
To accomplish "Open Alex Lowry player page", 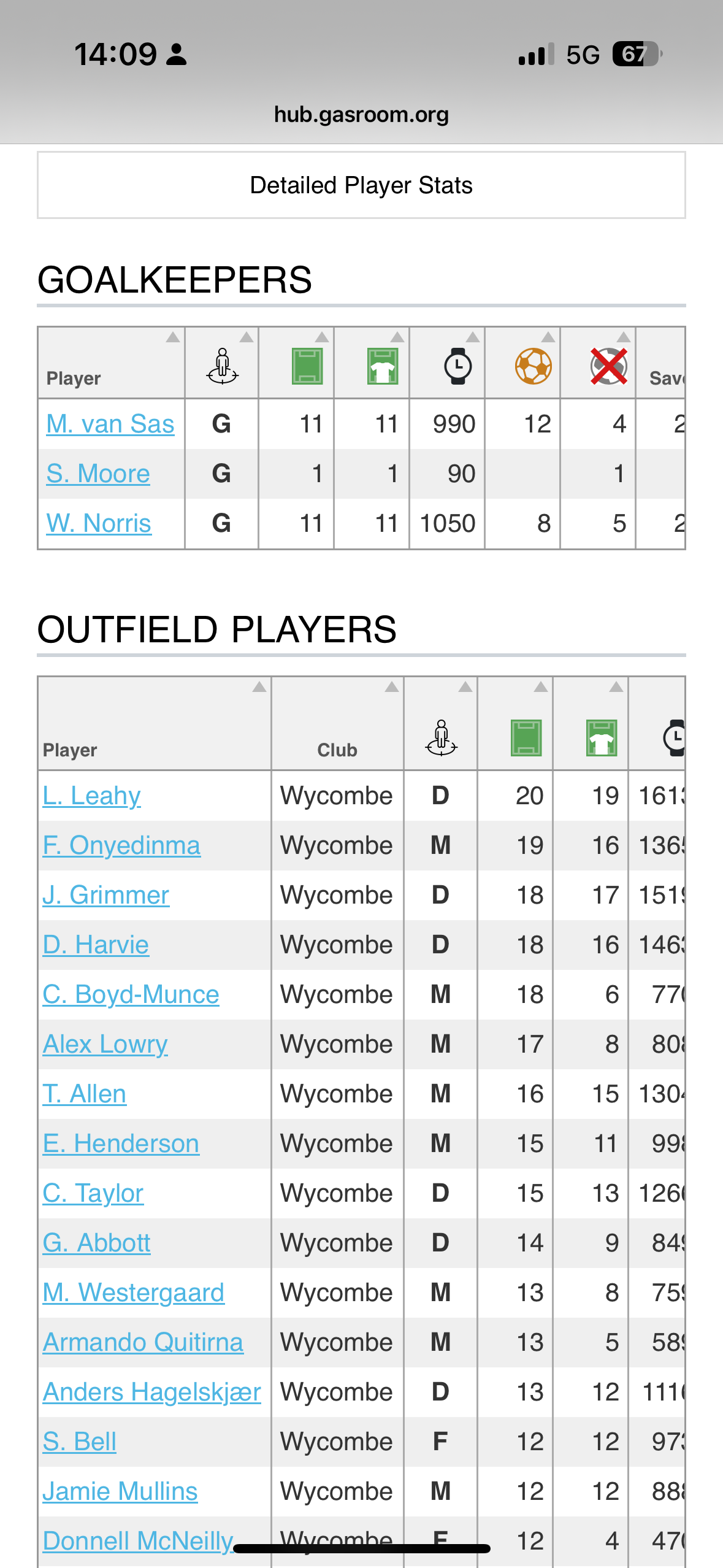I will coord(105,1044).
